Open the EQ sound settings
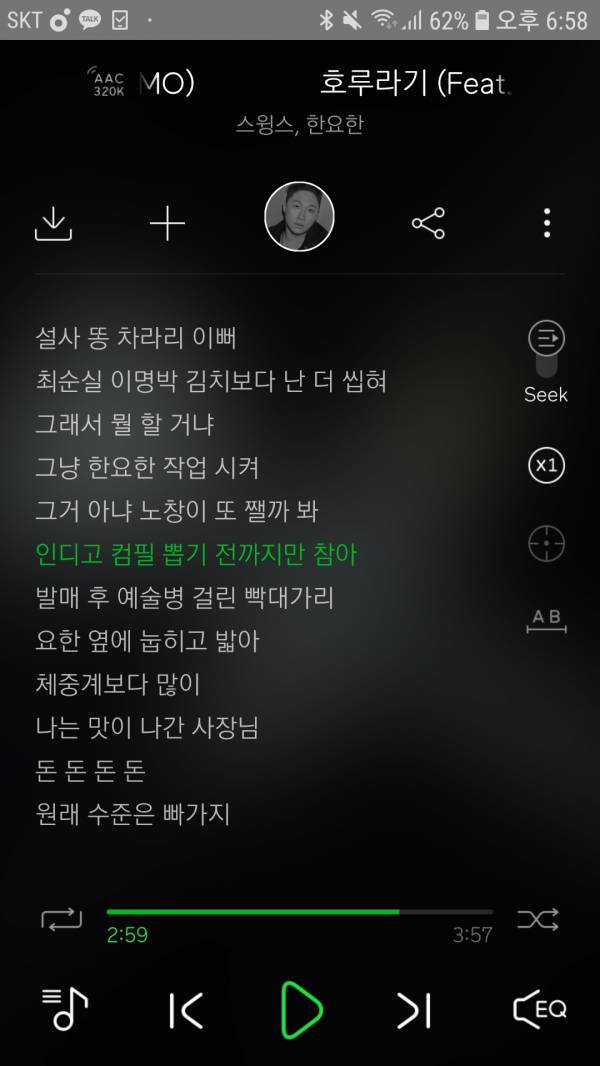Screen dimensions: 600x1066 [539, 1009]
